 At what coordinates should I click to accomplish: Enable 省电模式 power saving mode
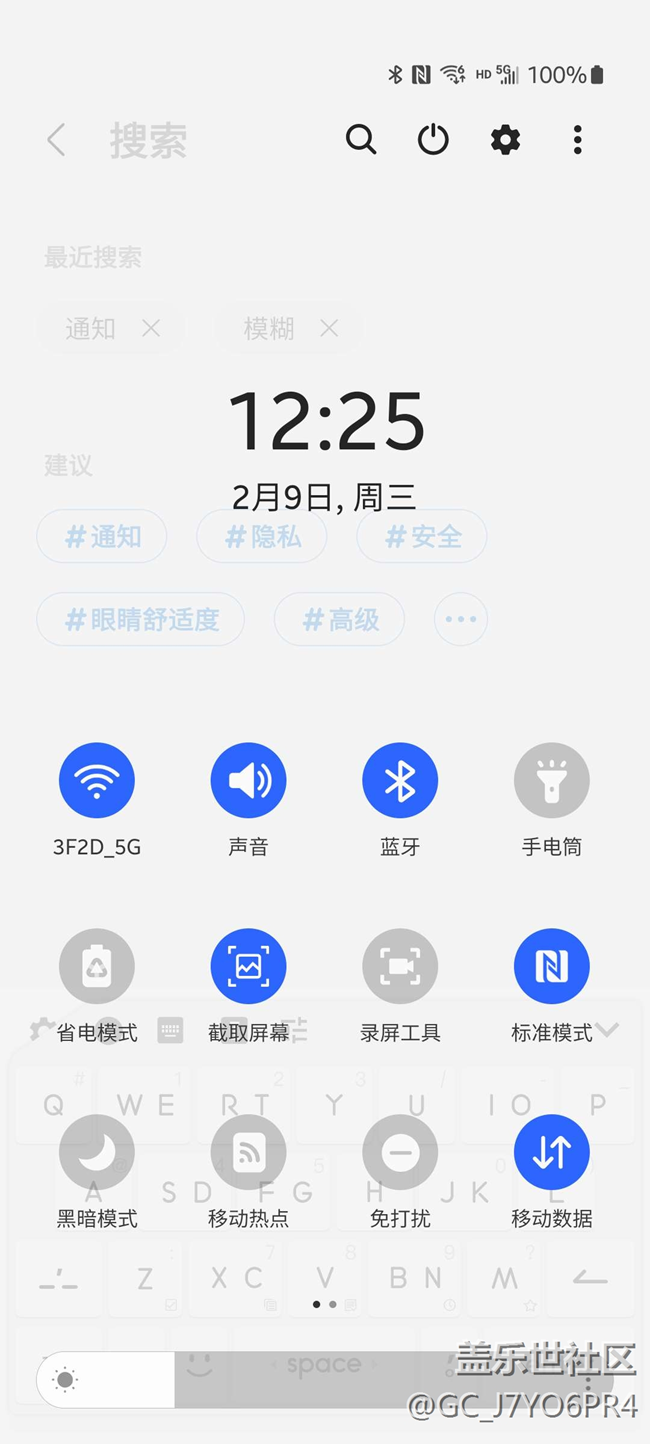[97, 966]
